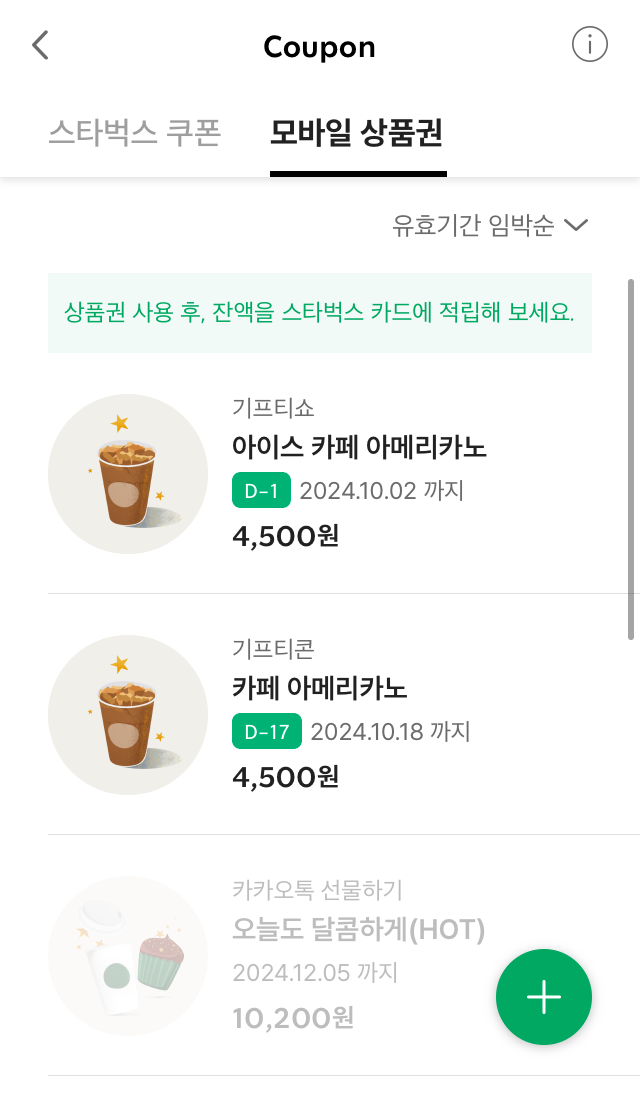Switch to the 스타벅스 쿠폰 tab

(x=134, y=133)
